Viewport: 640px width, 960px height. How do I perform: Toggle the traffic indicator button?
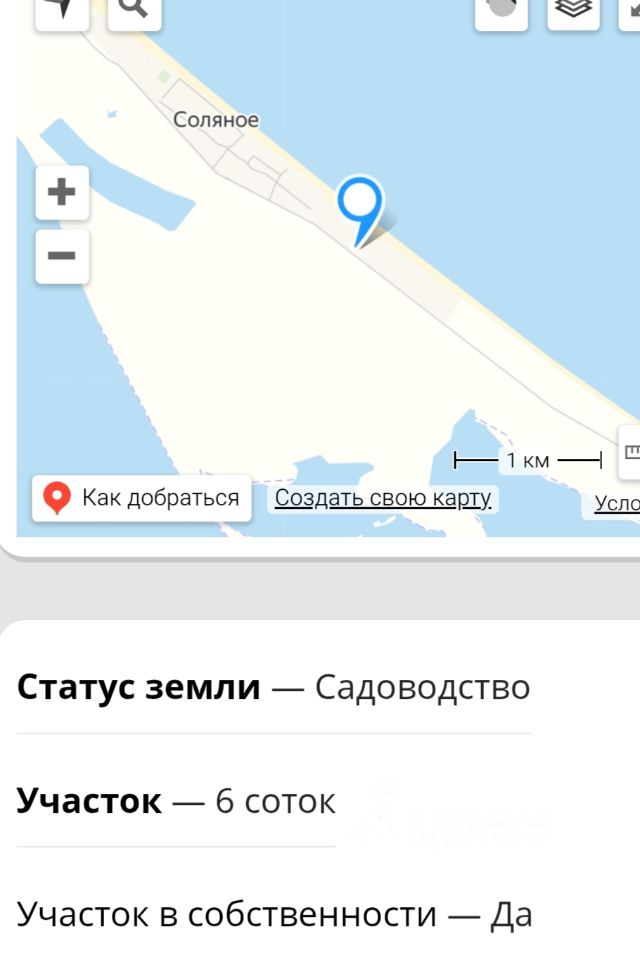coord(501,10)
